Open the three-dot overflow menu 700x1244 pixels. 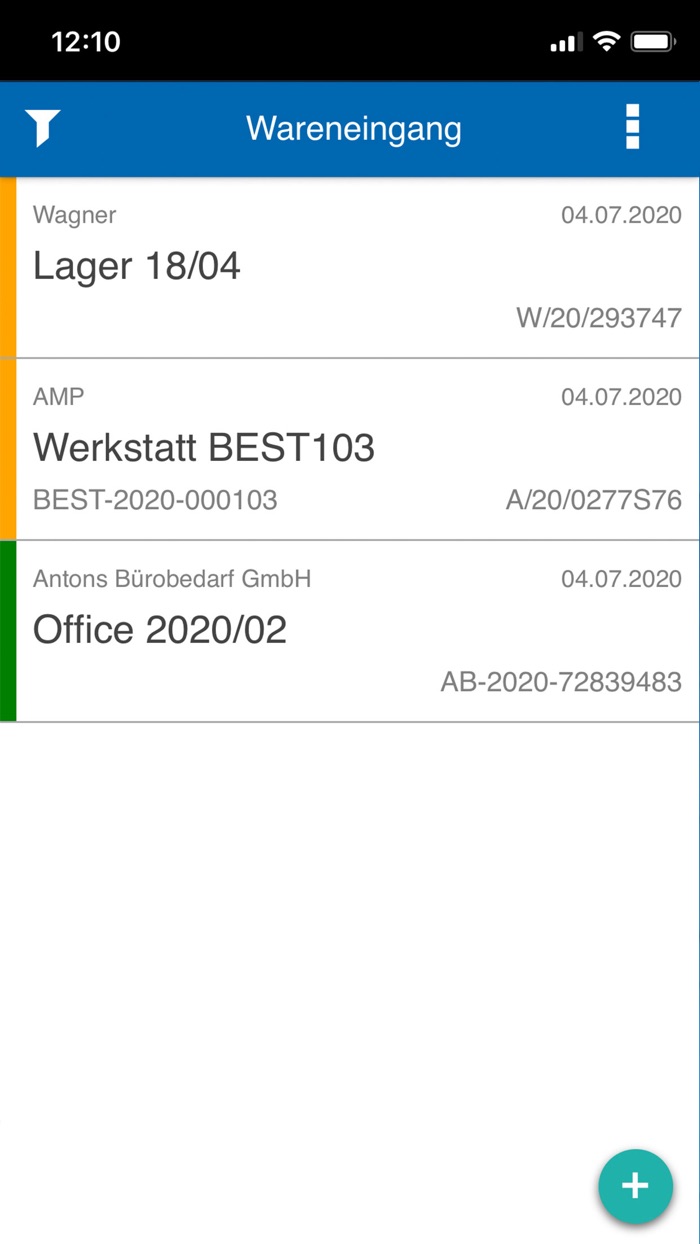[632, 128]
